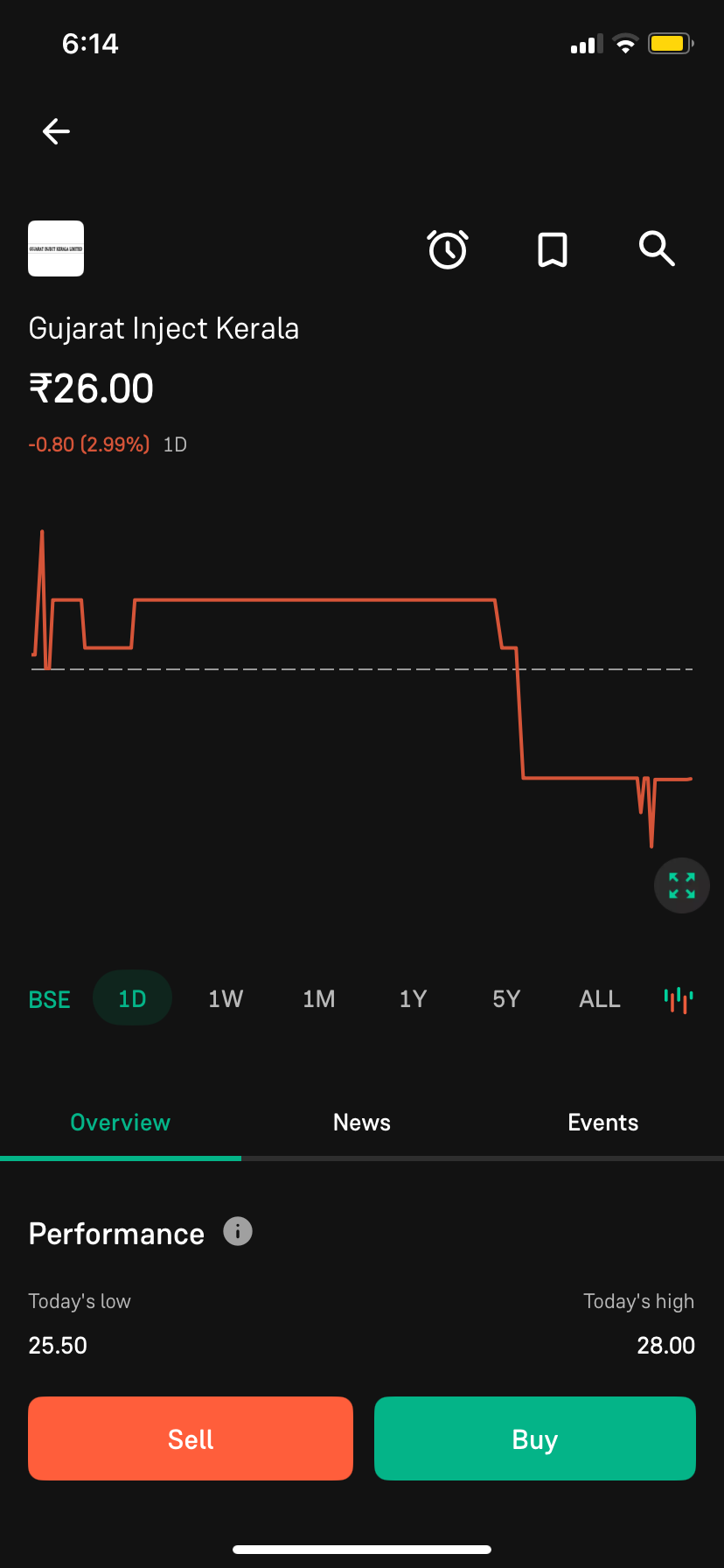The height and width of the screenshot is (1568, 724).
Task: Select the 1D chart range
Action: click(x=132, y=998)
